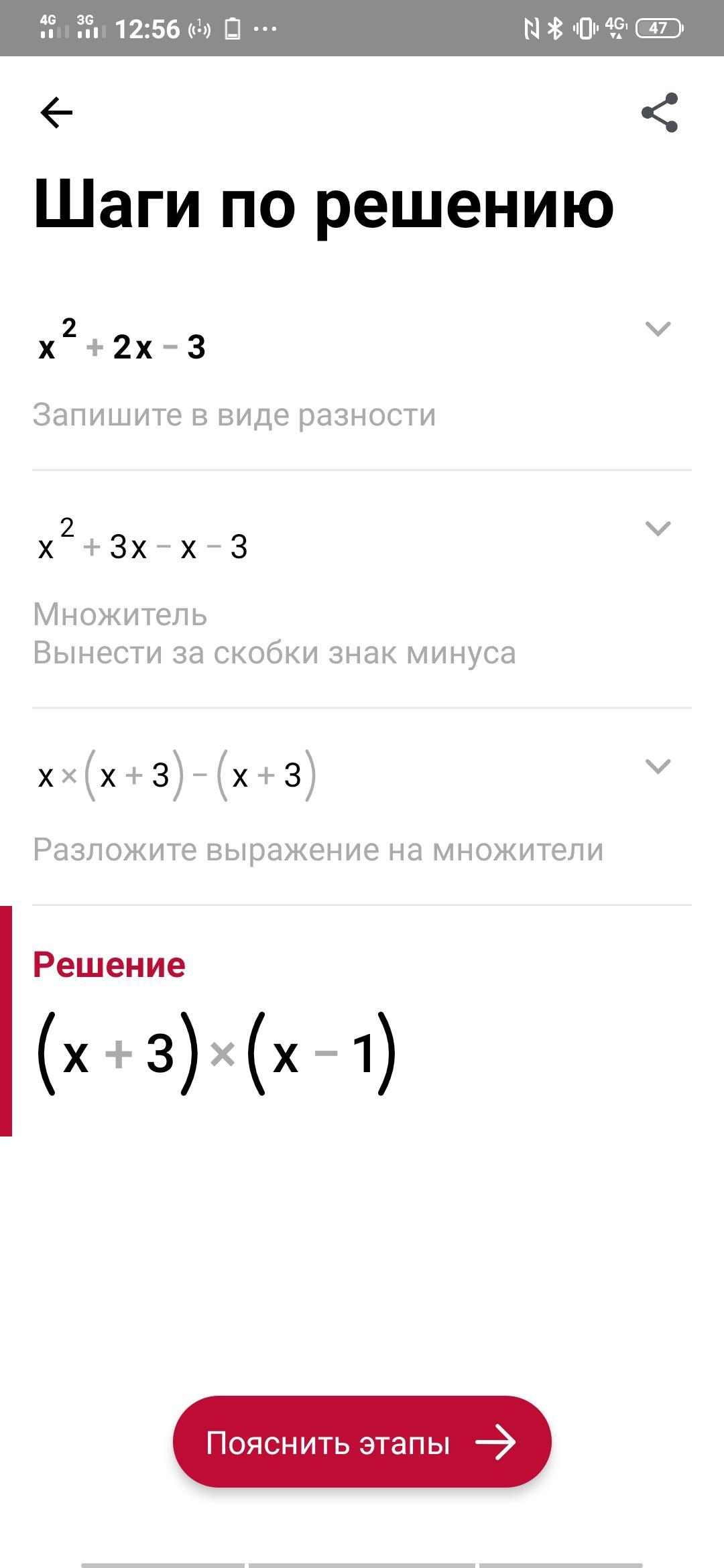Image resolution: width=724 pixels, height=1568 pixels.
Task: Expand the x×(x+3)−(x+3) step
Action: 657,766
